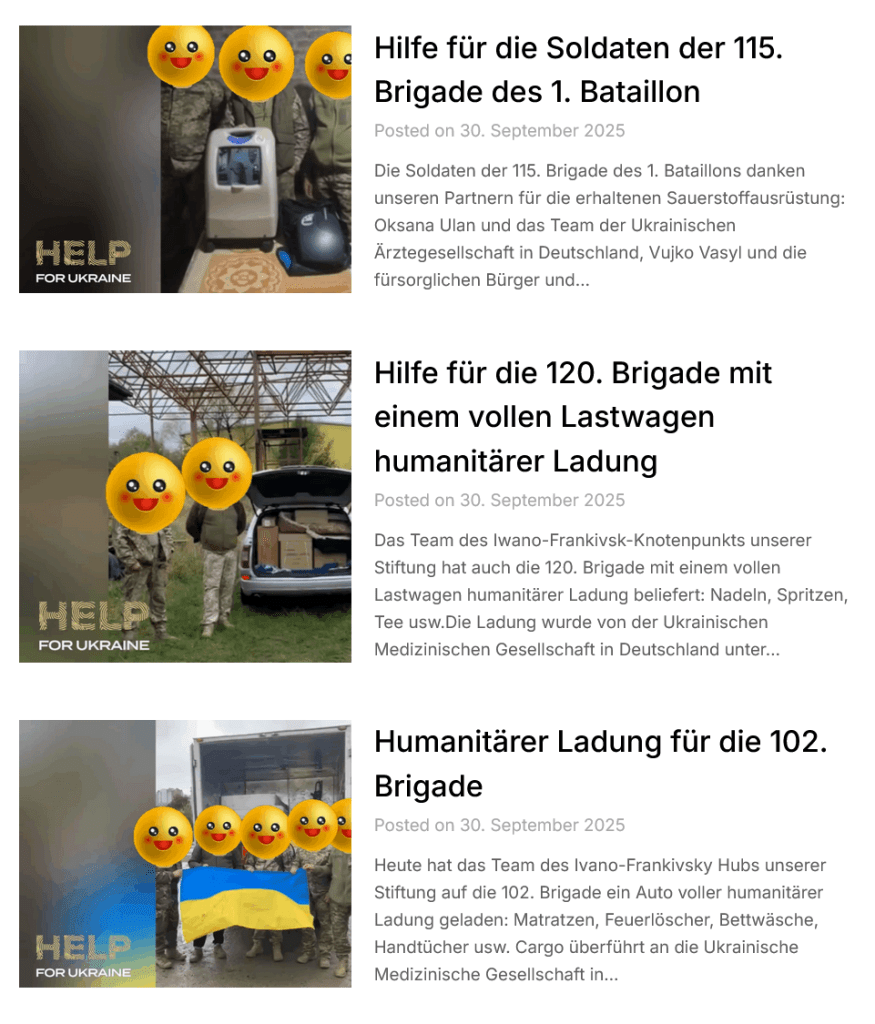Read the 120. Brigade full truck post
The image size is (875, 1024).
(573, 417)
